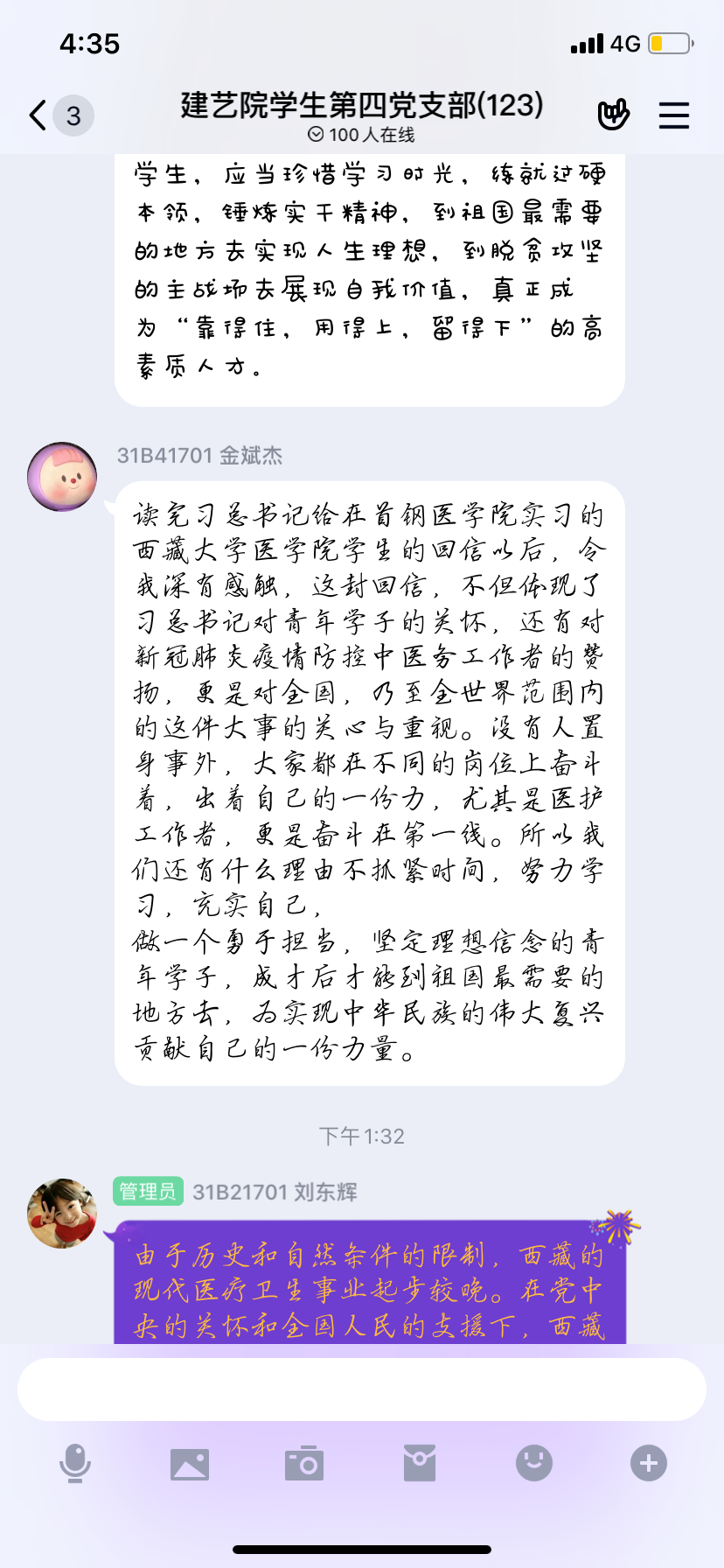Tap the hand gesture icon in header
Image resolution: width=724 pixels, height=1568 pixels.
[613, 115]
